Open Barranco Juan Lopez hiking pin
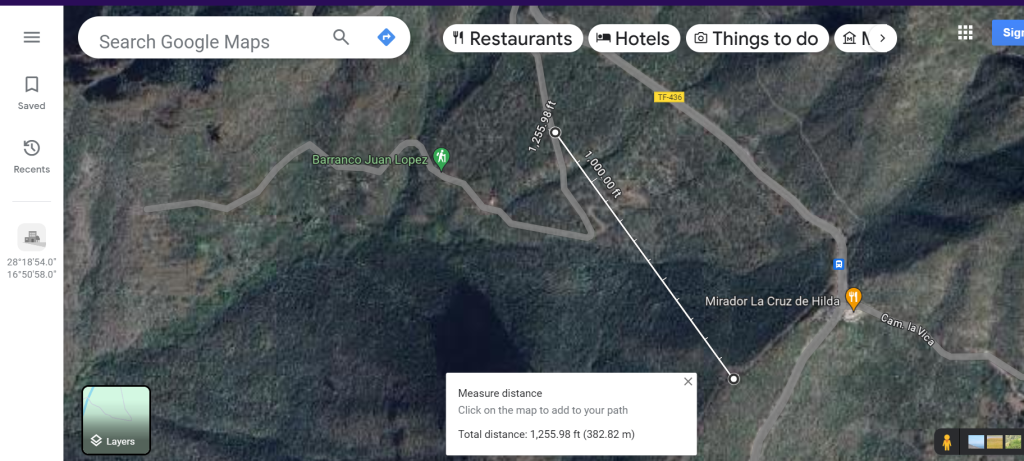Screen dimensions: 1024x461 [441, 158]
